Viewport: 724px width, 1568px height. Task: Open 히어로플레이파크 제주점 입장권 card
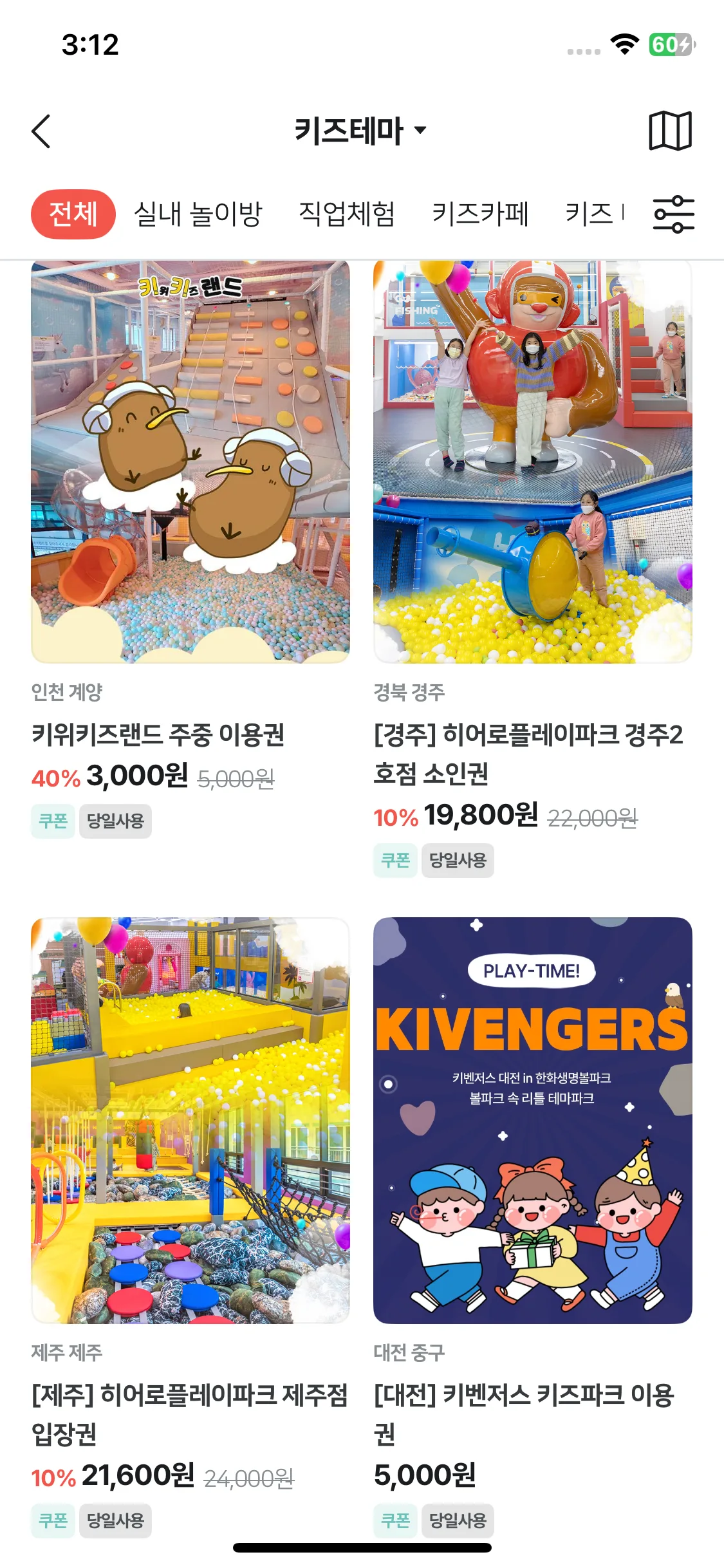[190, 1120]
